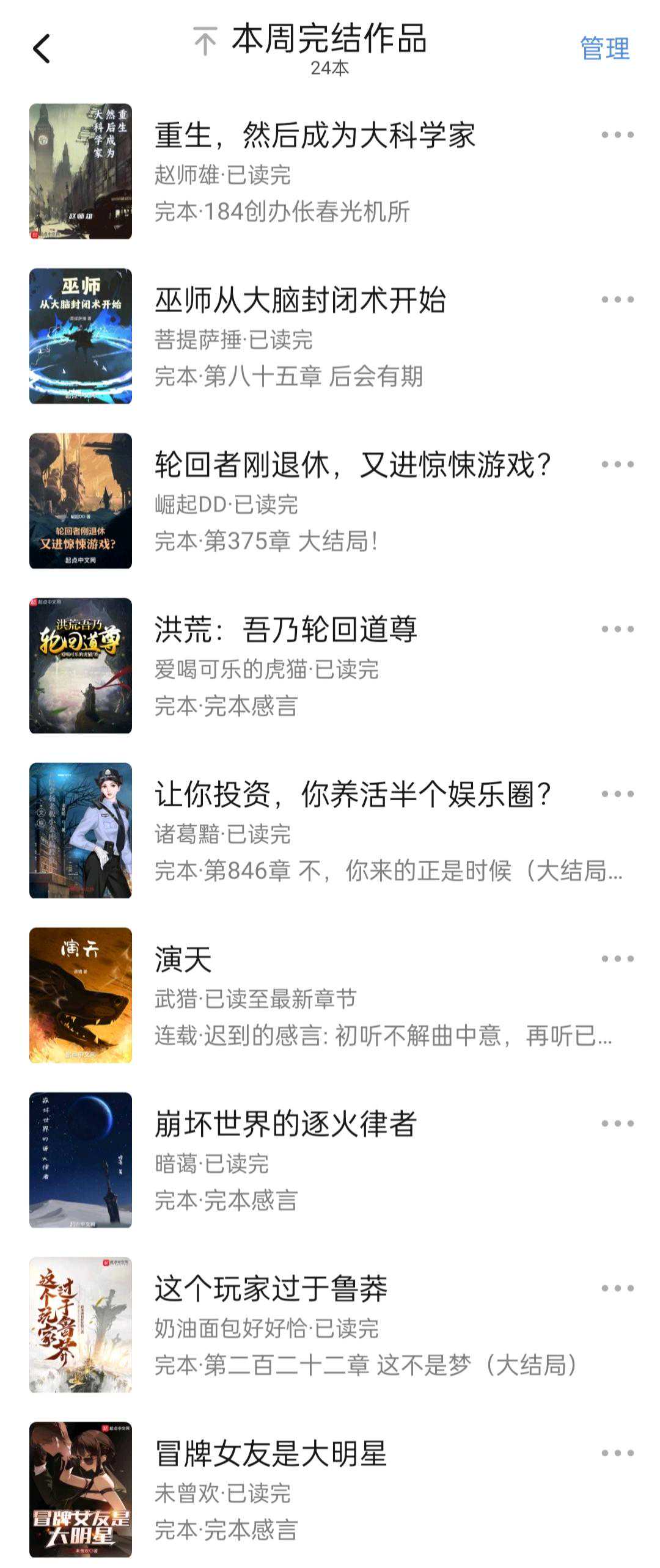Screen dimensions: 660x1568
Task: Show more options for 重生，然后成为大科学家
Action: (x=617, y=135)
